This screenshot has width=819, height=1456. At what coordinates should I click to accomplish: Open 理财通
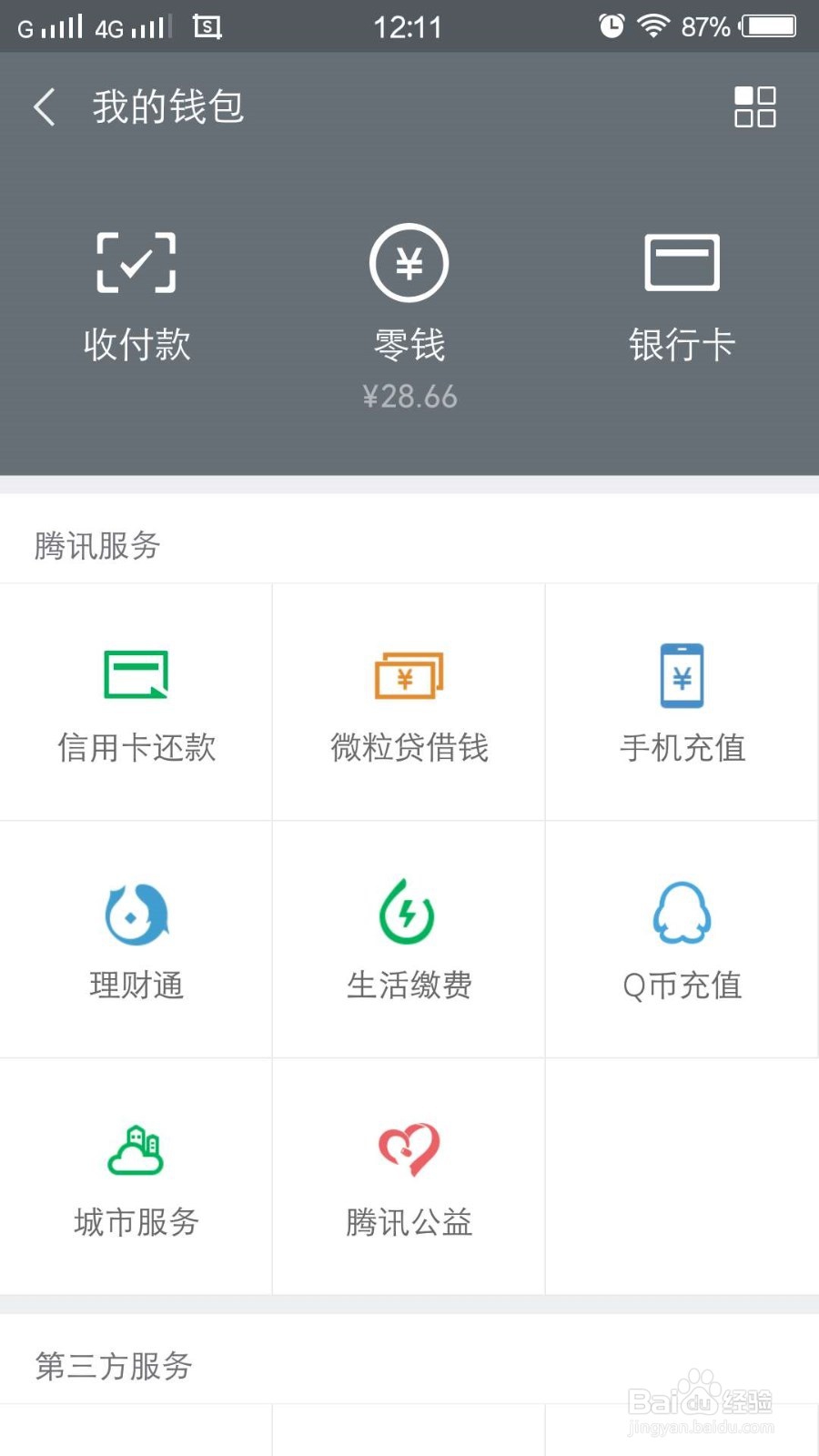tap(136, 940)
